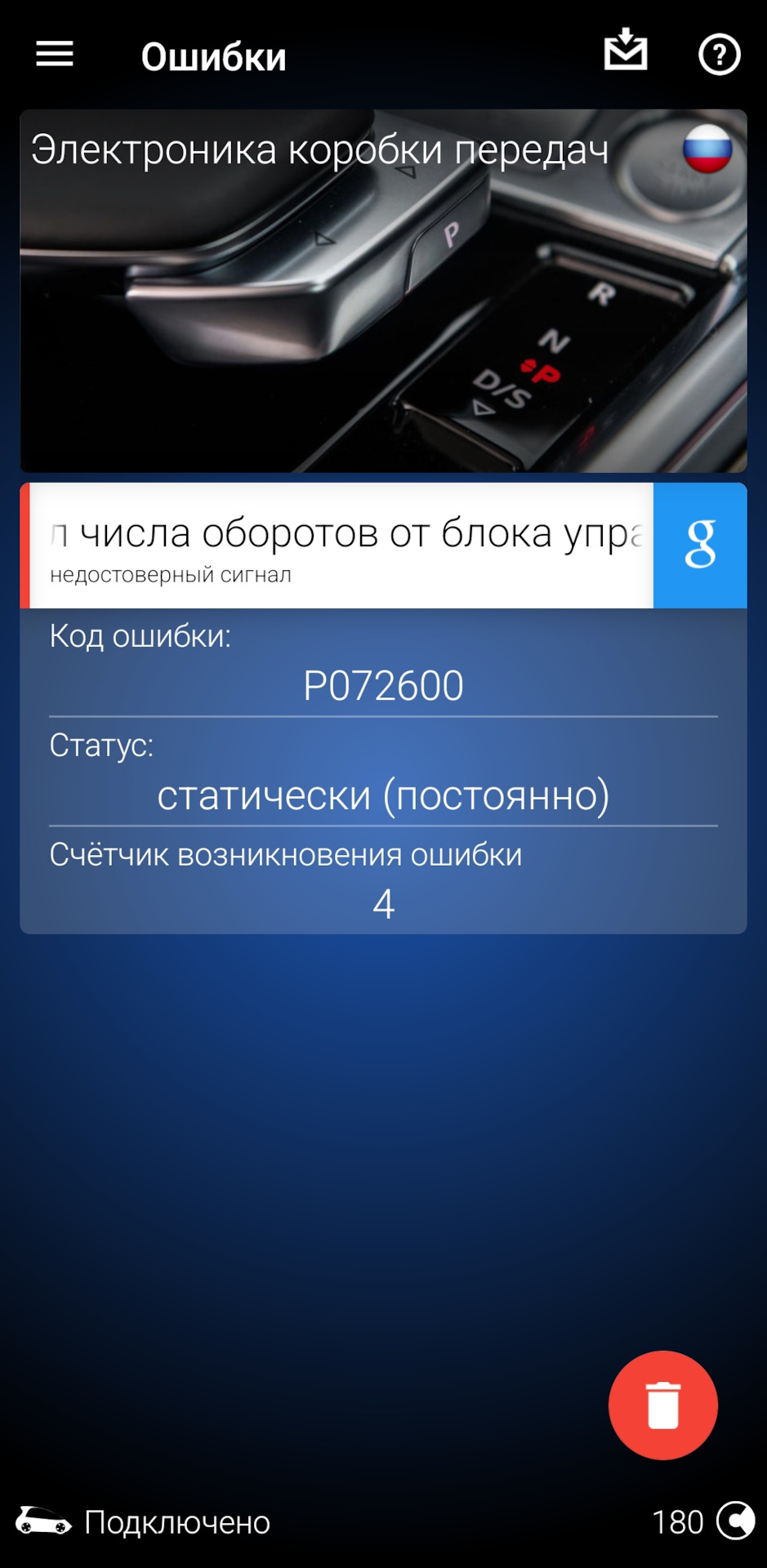Open the hamburger navigation menu
Image resolution: width=767 pixels, height=1568 pixels.
click(55, 55)
